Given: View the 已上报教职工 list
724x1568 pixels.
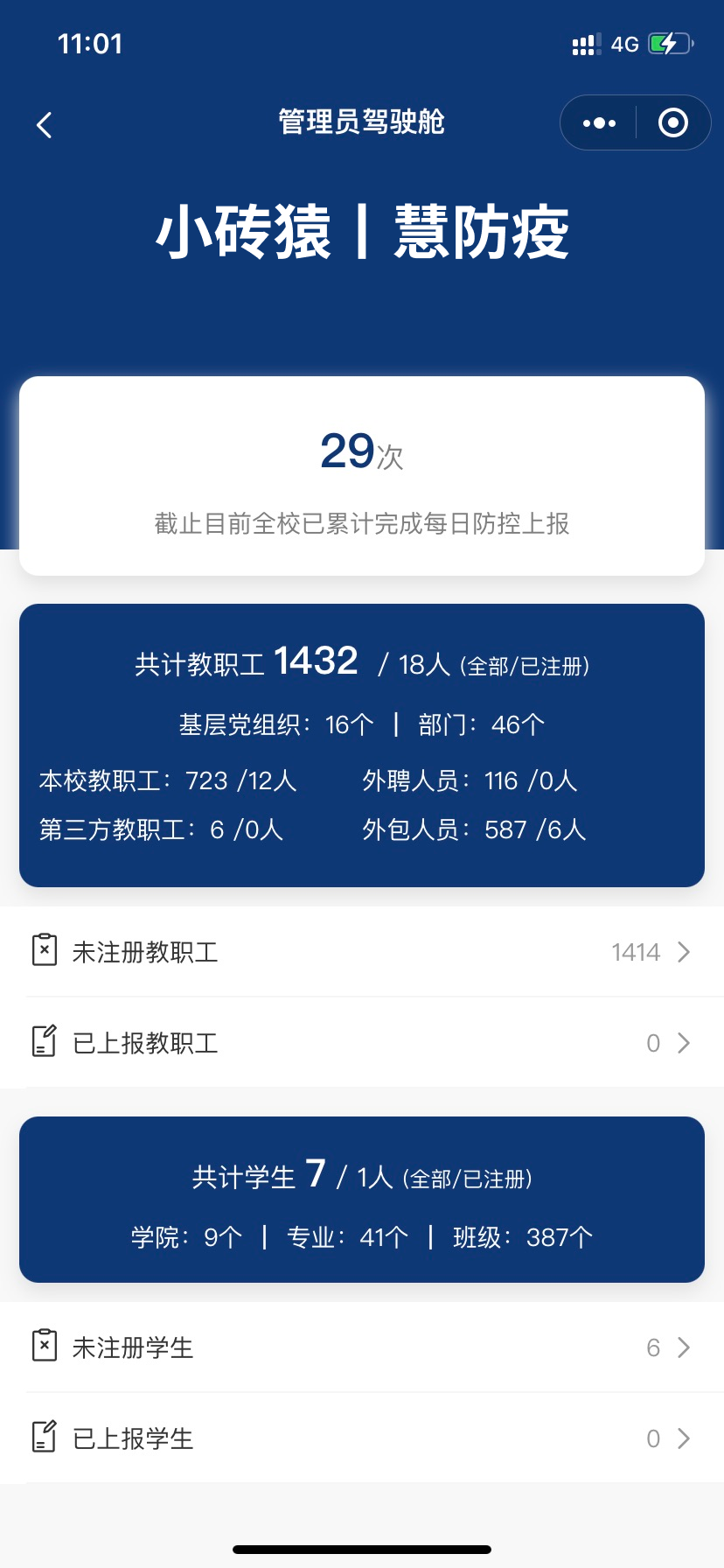Looking at the screenshot, I should (x=362, y=1043).
